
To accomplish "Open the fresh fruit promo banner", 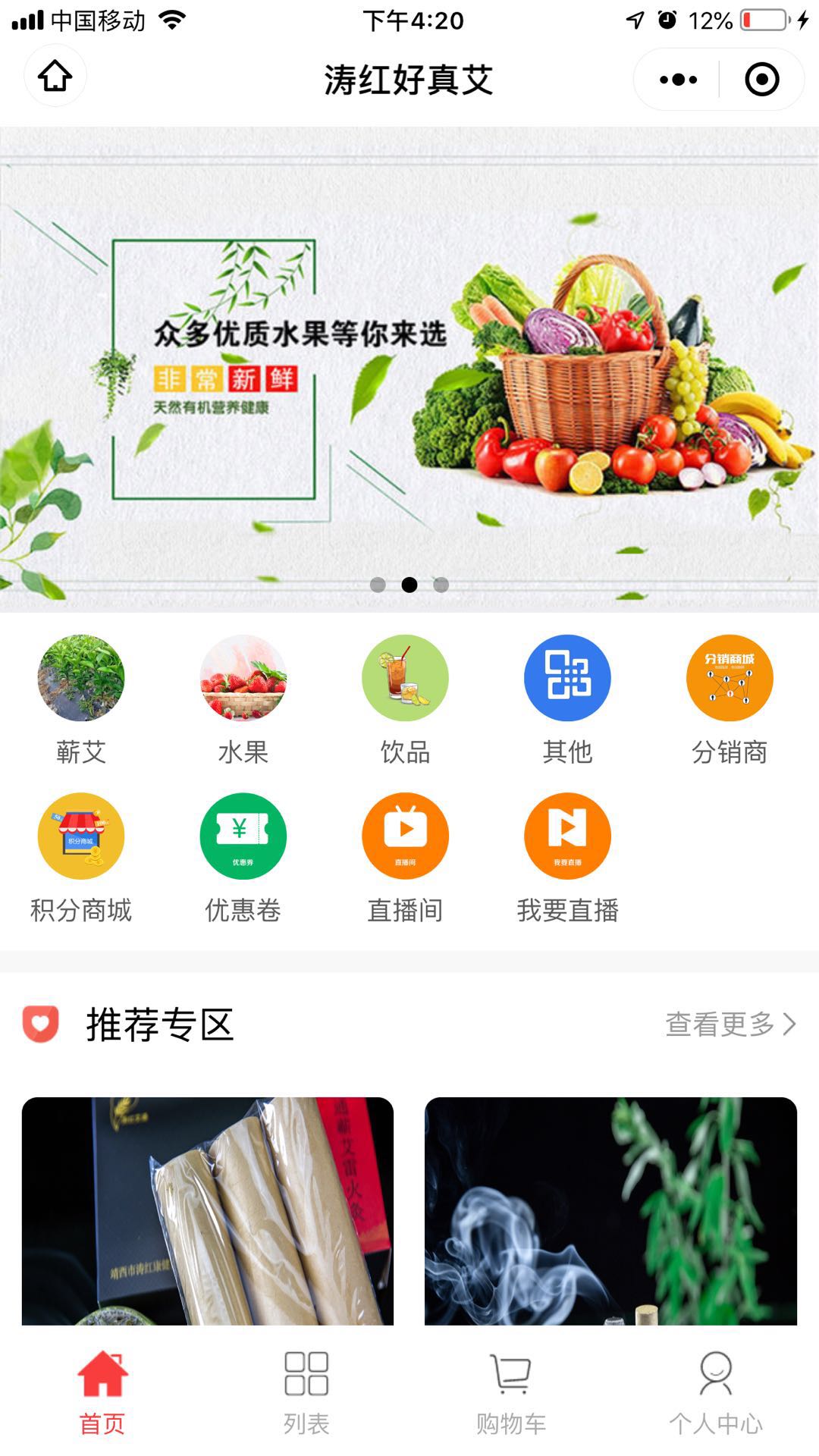I will (x=409, y=369).
